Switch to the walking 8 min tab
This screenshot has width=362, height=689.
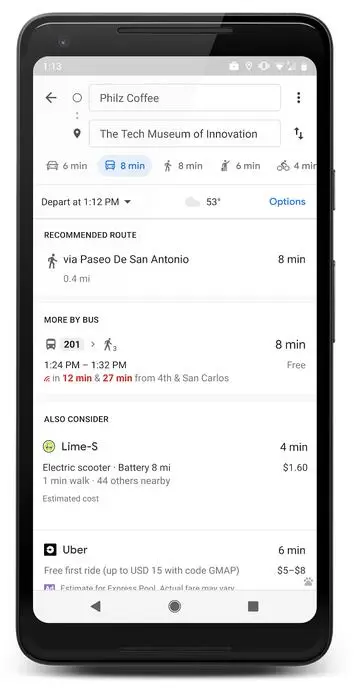[183, 166]
